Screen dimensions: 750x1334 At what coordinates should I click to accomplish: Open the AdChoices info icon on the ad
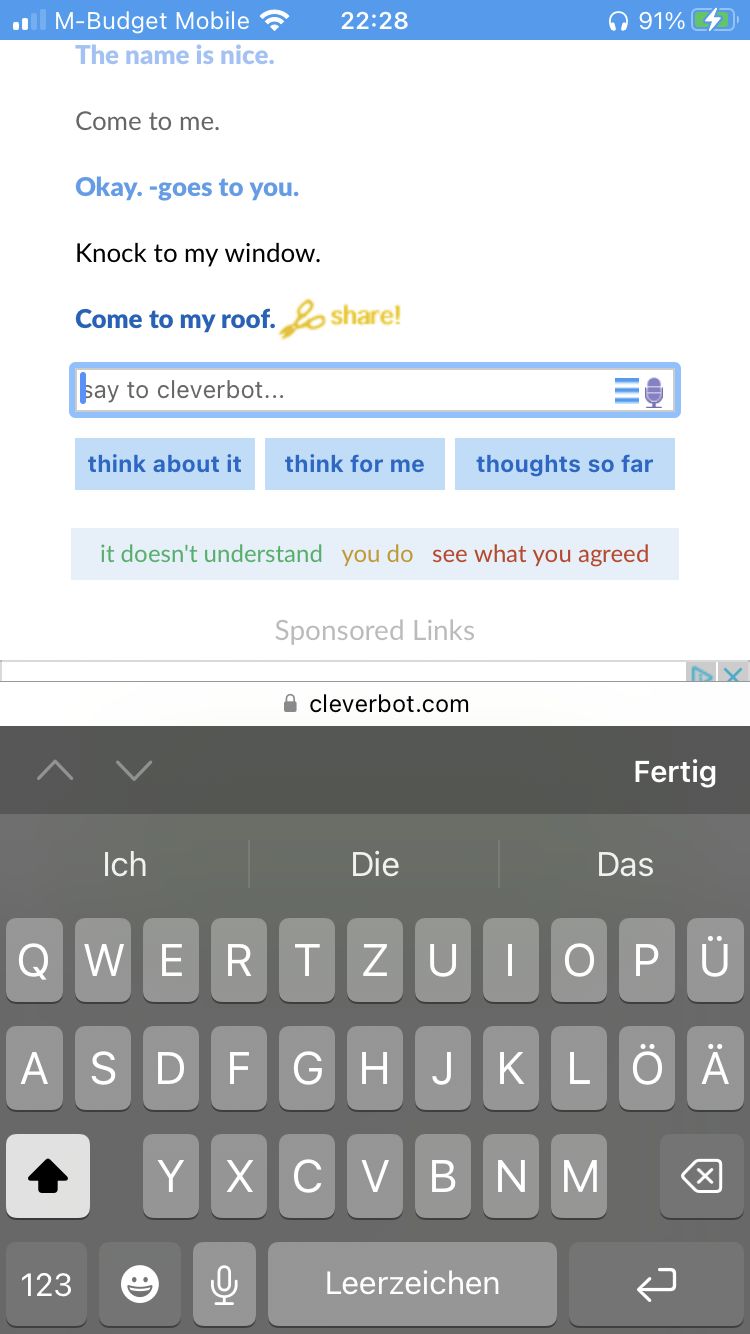click(x=702, y=673)
